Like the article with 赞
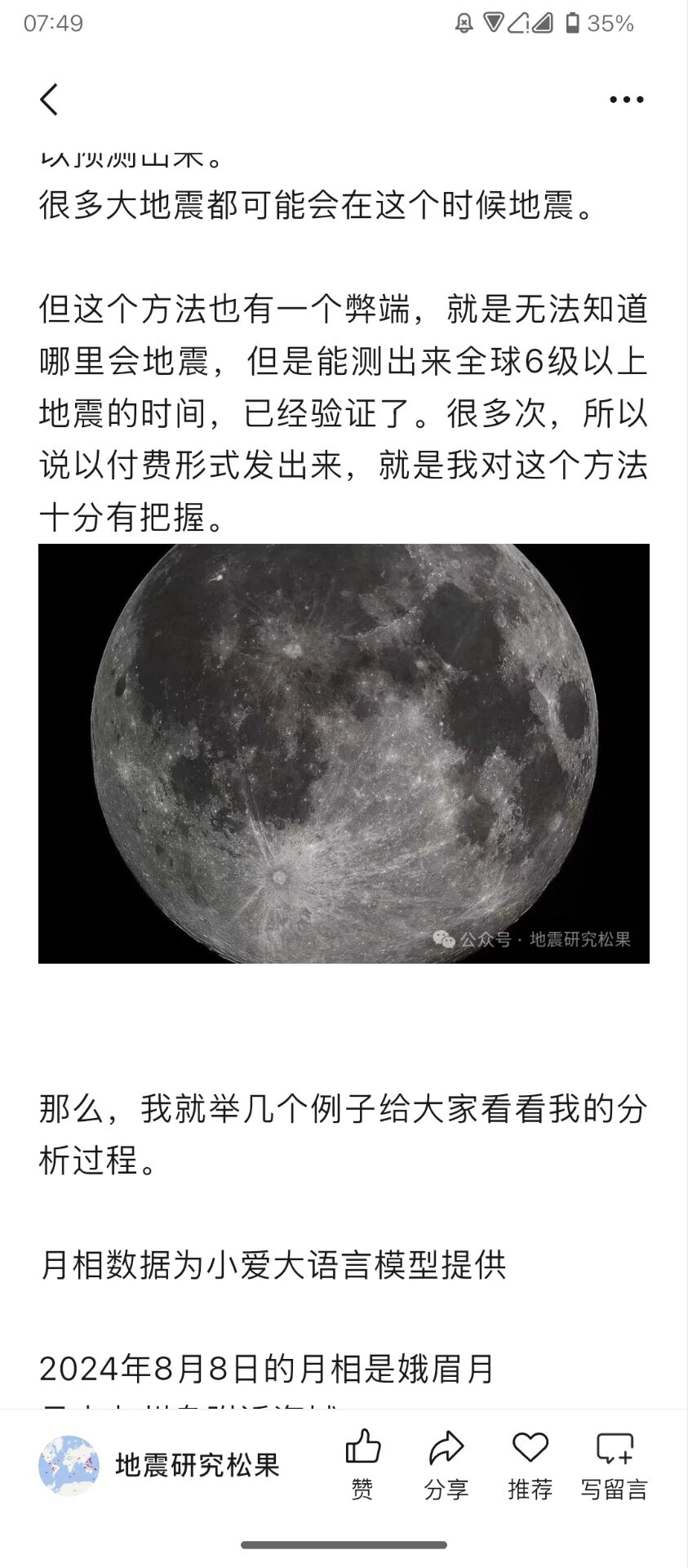 click(x=362, y=1464)
